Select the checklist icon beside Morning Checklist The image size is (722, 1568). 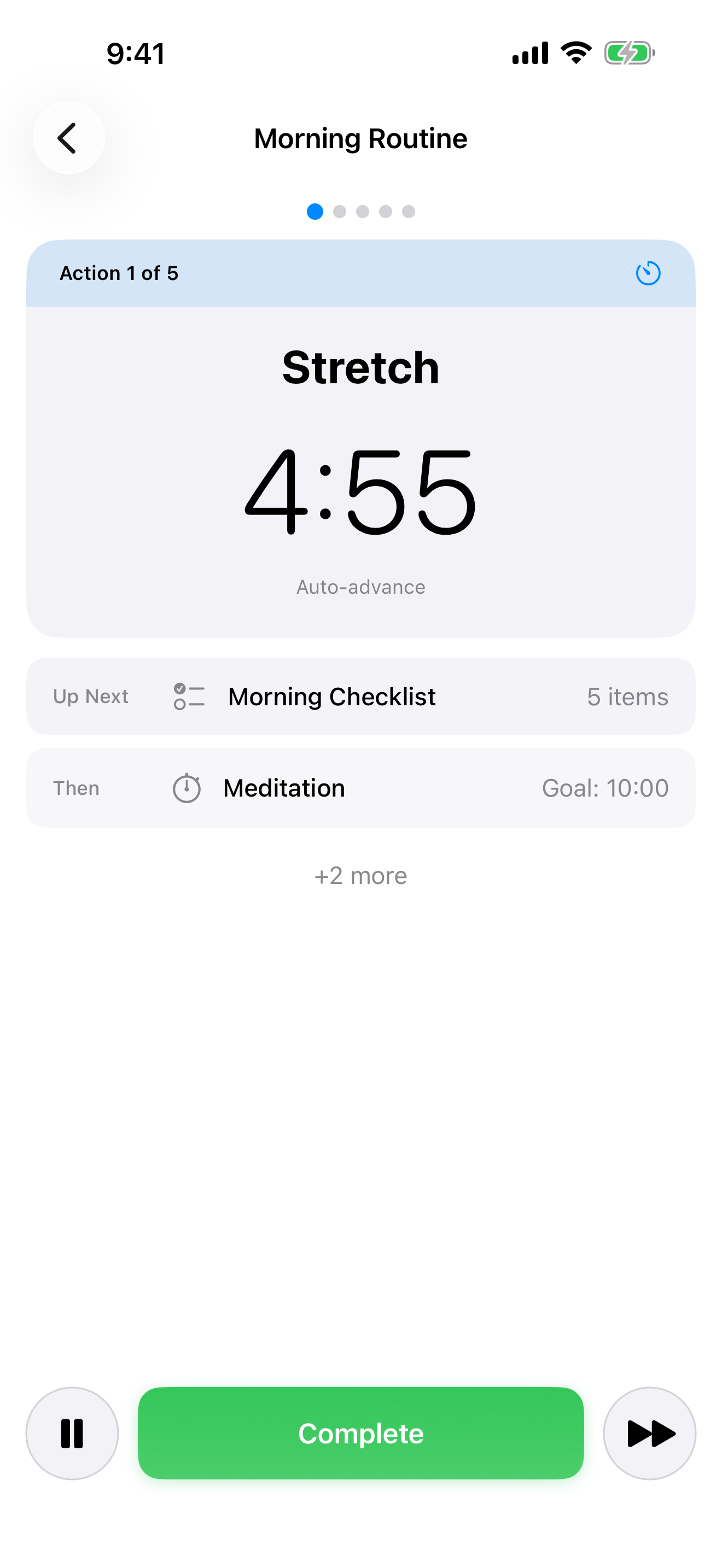click(188, 697)
